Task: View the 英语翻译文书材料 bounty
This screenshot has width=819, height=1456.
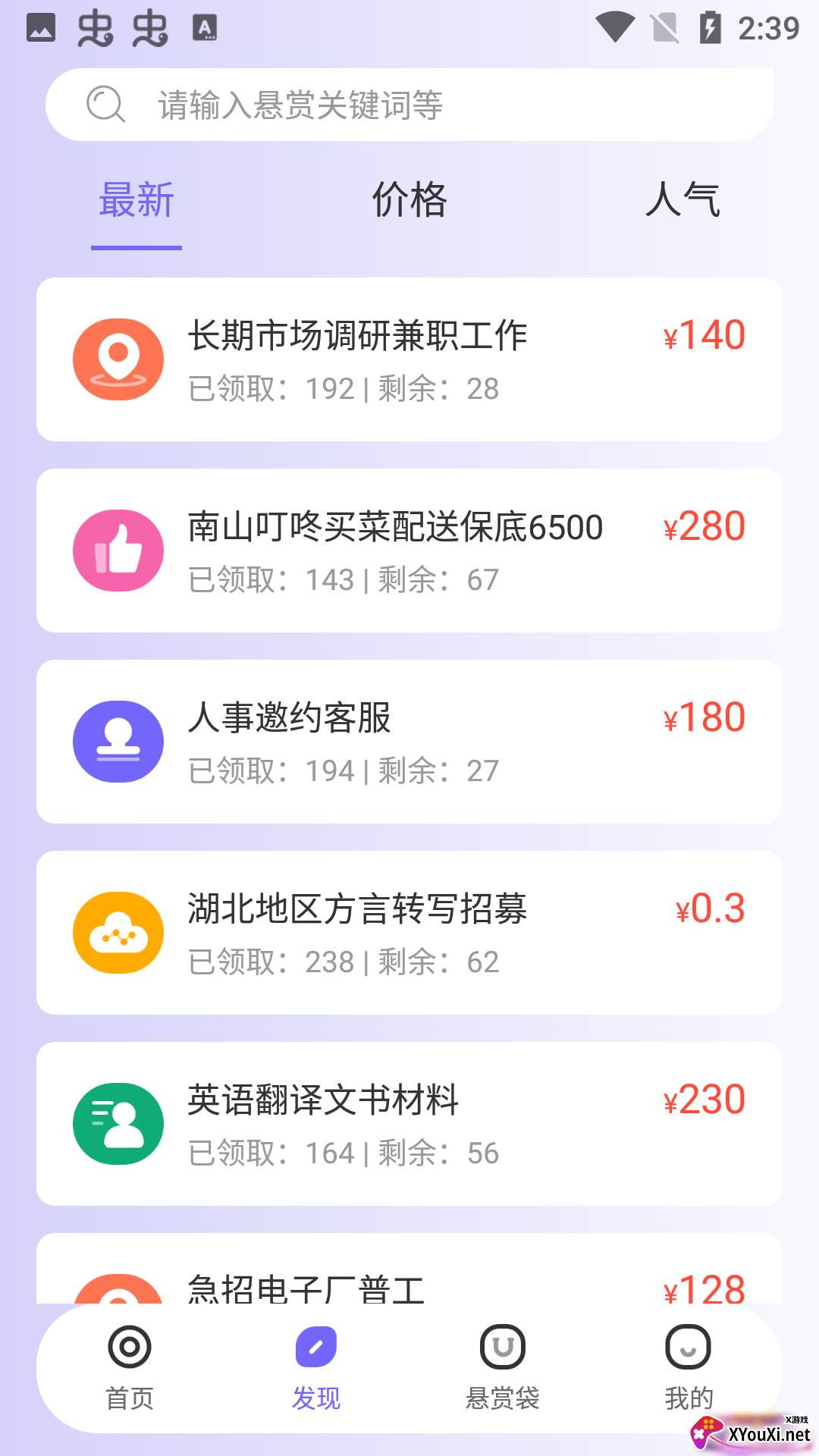Action: click(409, 1124)
